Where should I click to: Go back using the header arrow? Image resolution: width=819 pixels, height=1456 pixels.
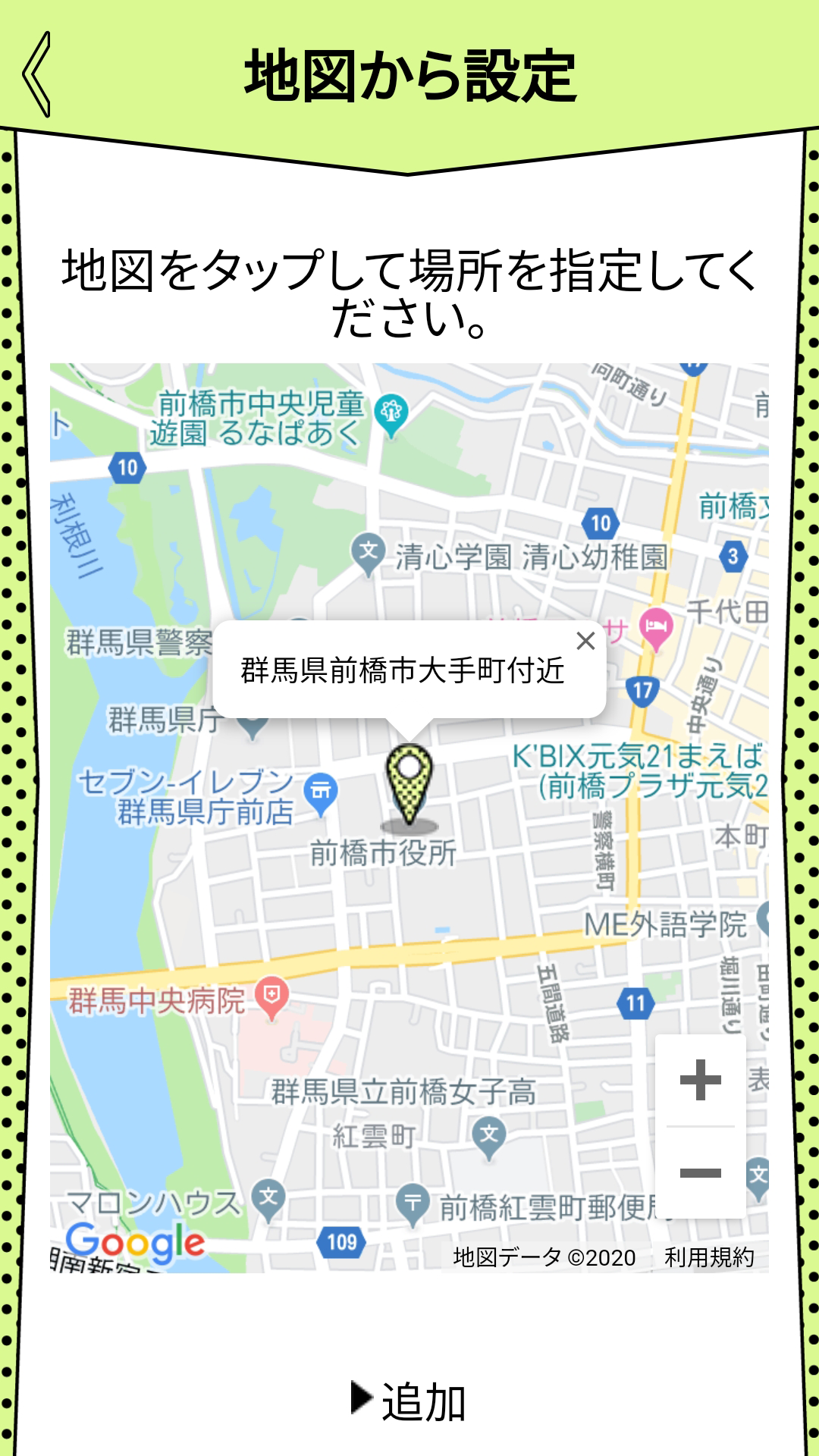pos(36,74)
